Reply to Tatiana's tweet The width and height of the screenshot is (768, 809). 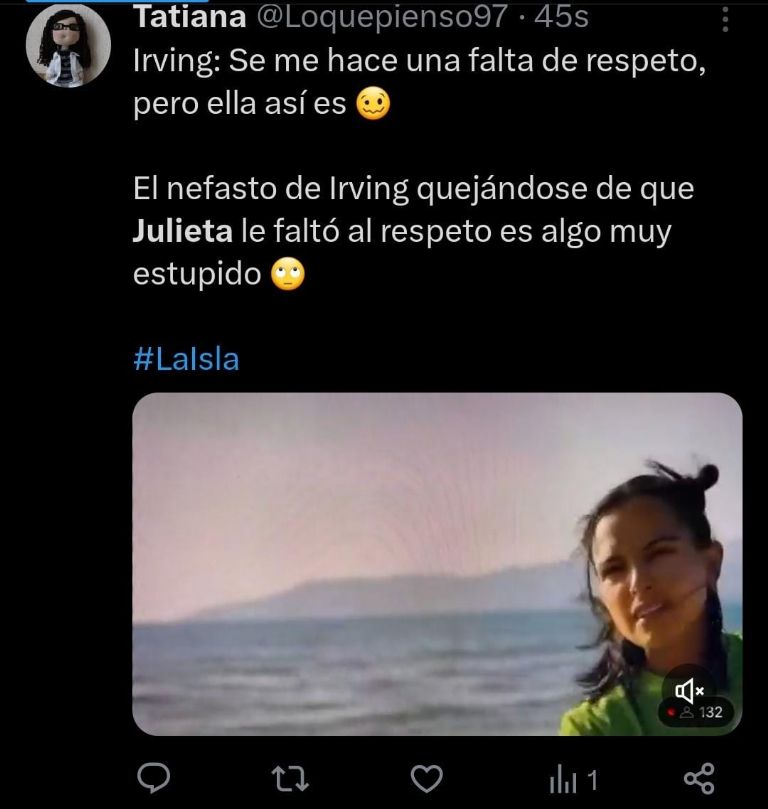(x=152, y=778)
